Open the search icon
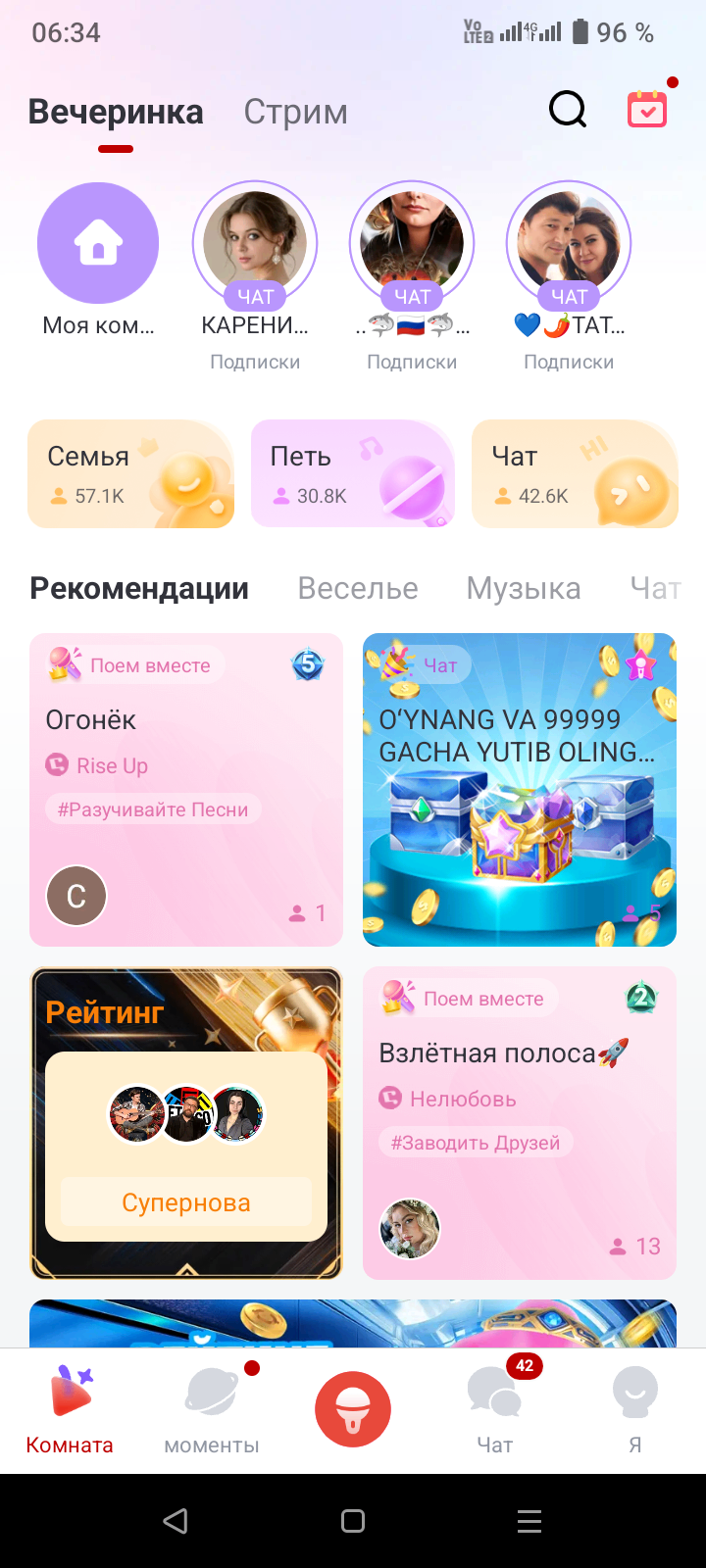The width and height of the screenshot is (706, 1568). pos(567,110)
